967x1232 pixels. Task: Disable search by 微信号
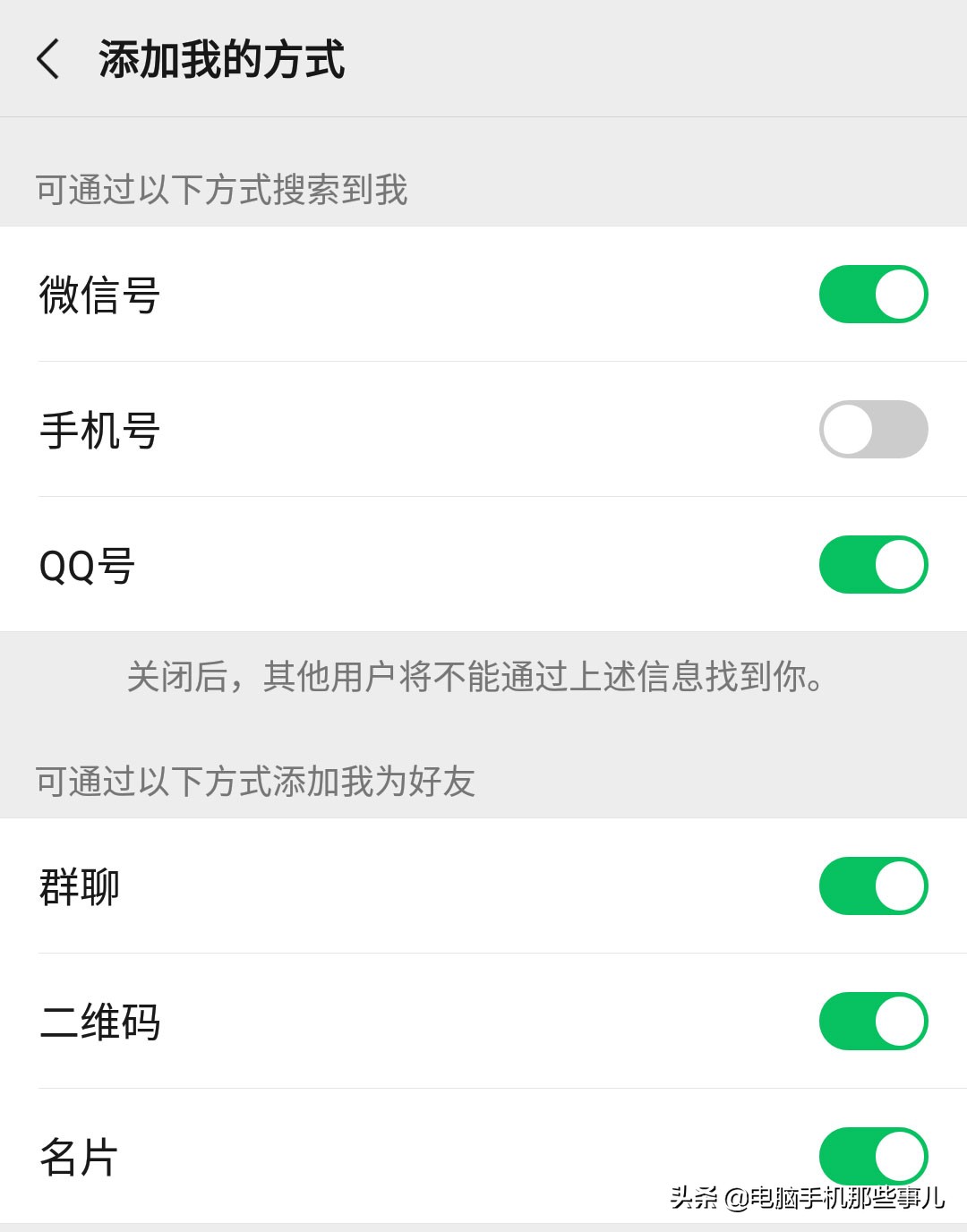(873, 294)
